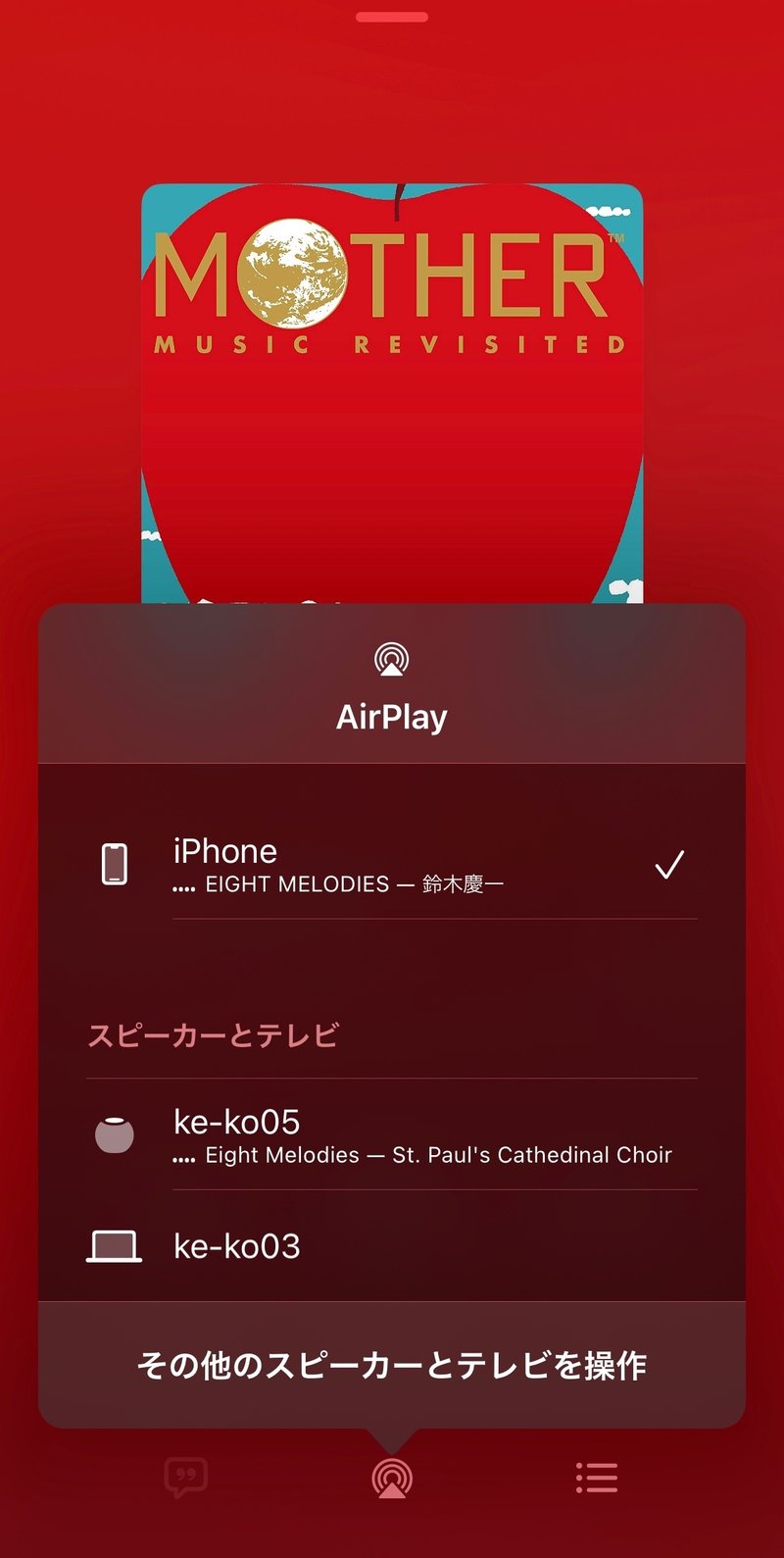784x1558 pixels.
Task: Tap その他のスピーカーとテレビを操作 button
Action: click(x=392, y=1365)
